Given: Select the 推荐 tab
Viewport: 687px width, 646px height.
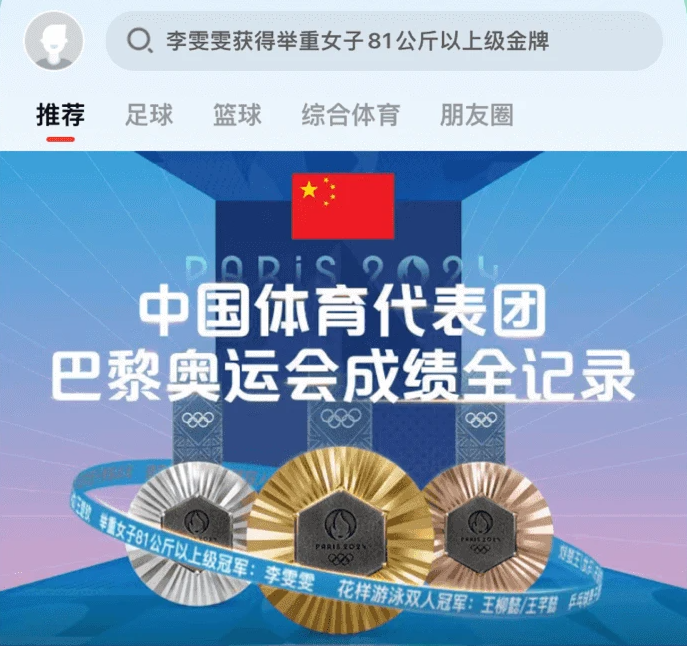Looking at the screenshot, I should (60, 115).
